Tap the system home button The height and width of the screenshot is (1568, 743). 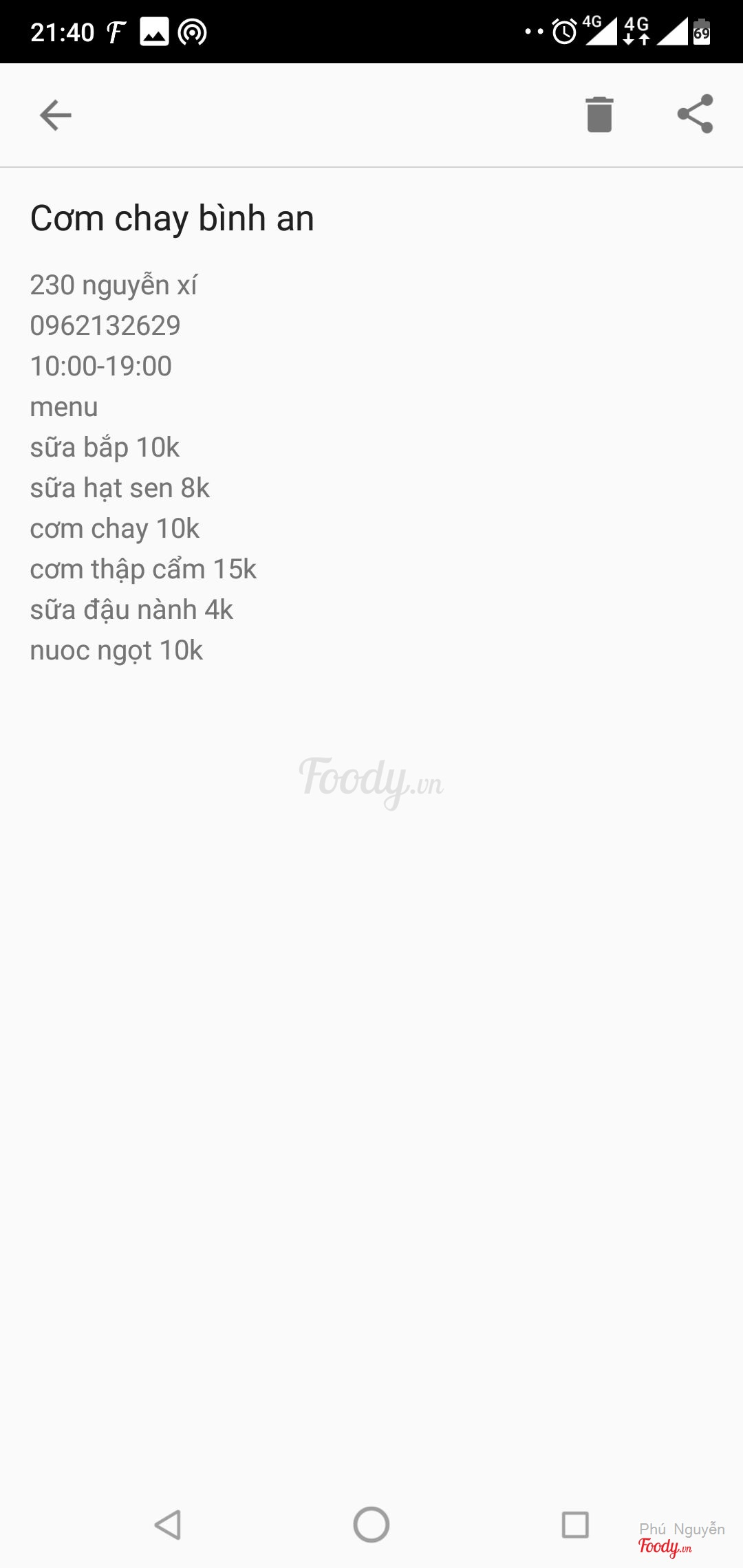pyautogui.click(x=371, y=1525)
